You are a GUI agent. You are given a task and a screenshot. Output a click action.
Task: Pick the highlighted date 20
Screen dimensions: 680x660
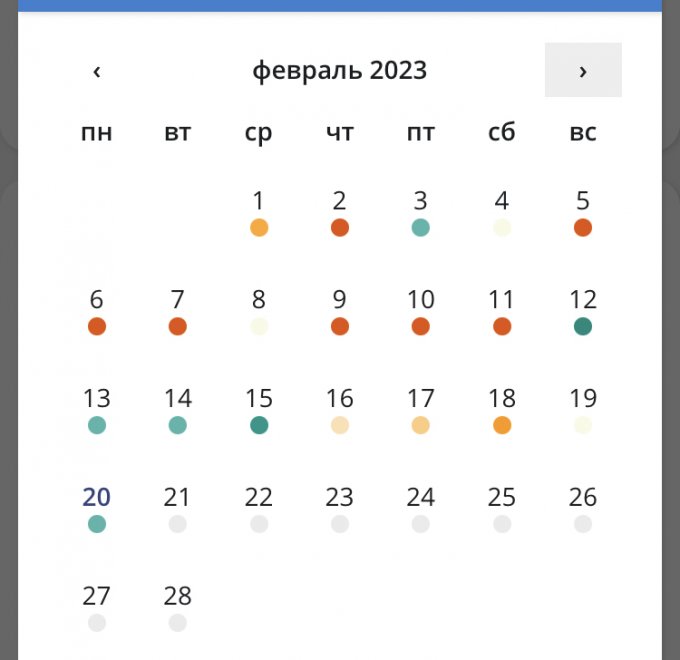97,508
